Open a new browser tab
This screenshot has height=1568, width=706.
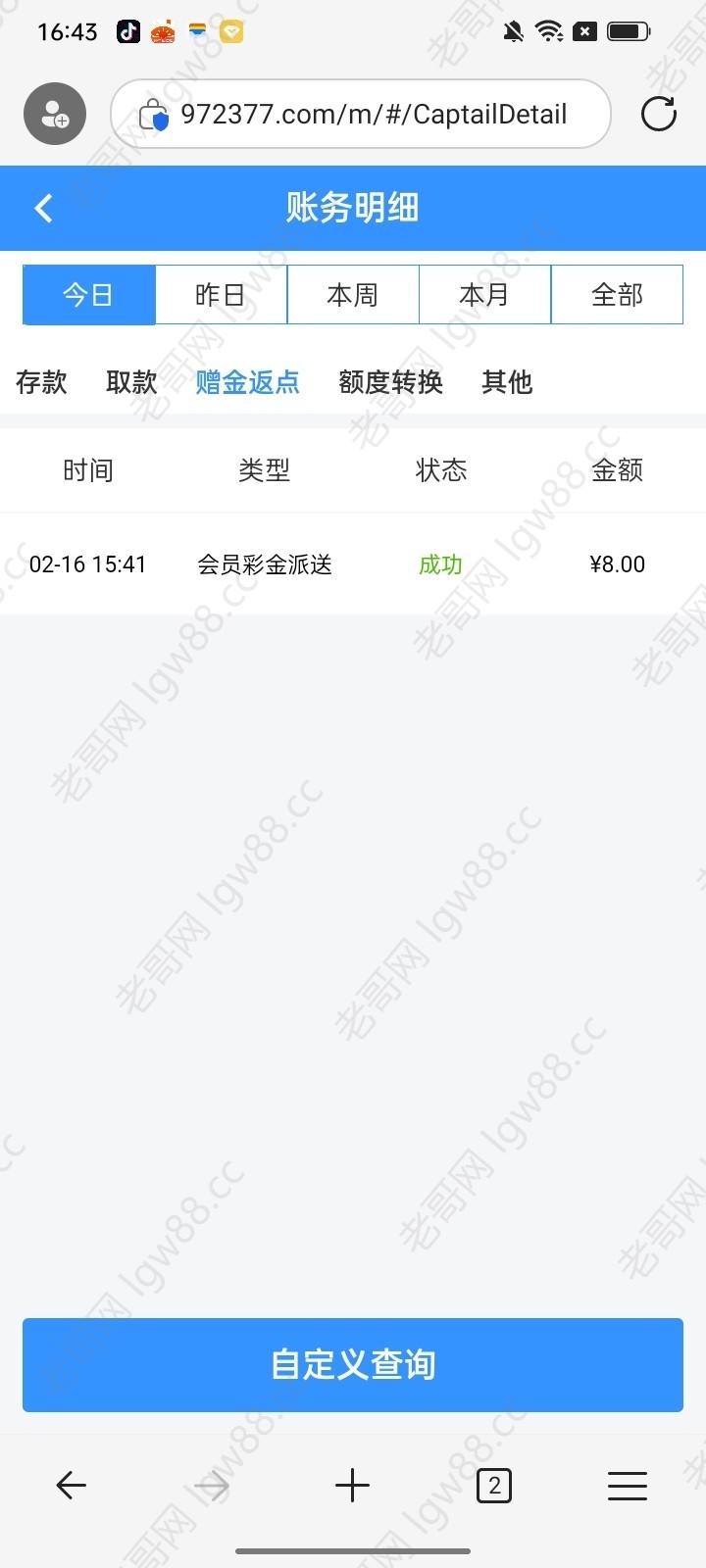[352, 1486]
